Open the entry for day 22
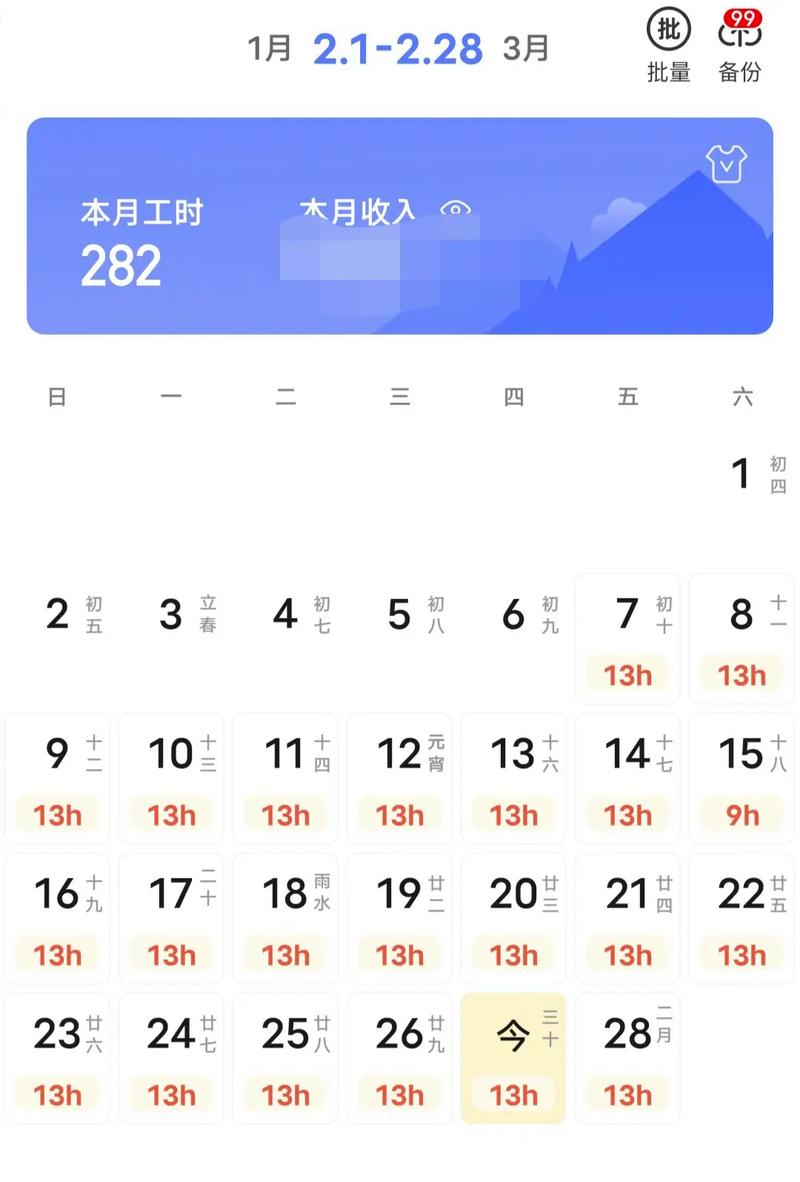 coord(742,918)
